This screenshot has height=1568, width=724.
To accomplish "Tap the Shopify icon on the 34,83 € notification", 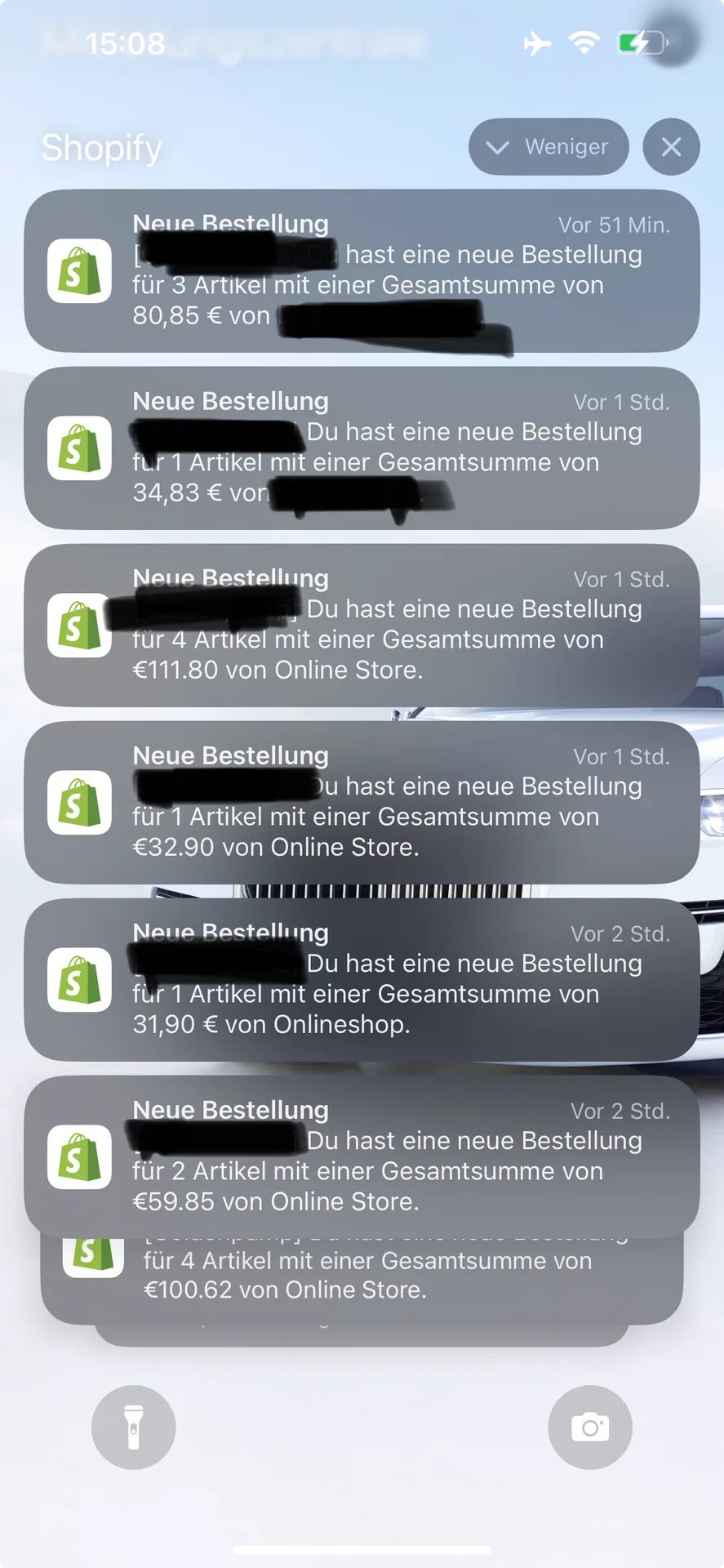I will [79, 448].
